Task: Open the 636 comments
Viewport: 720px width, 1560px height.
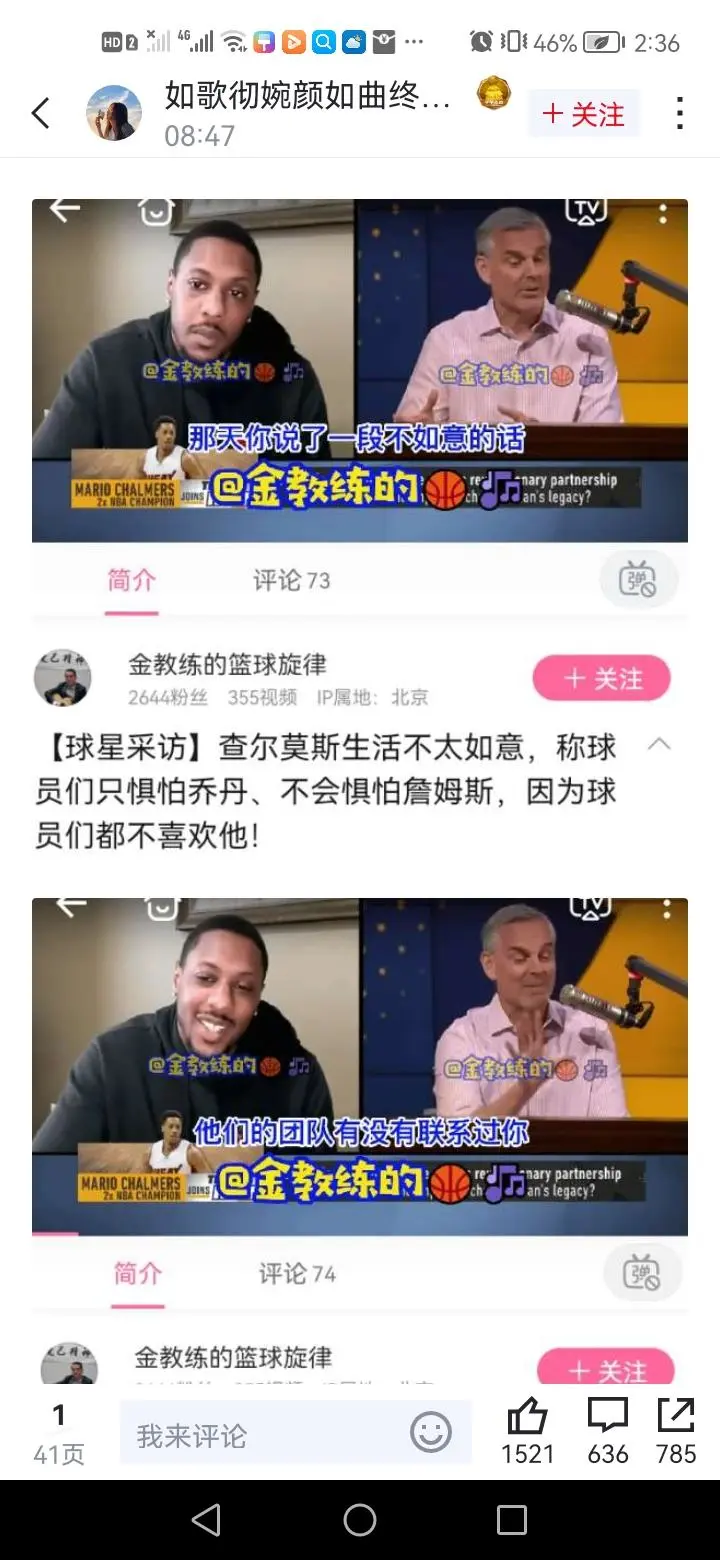Action: (x=608, y=1432)
